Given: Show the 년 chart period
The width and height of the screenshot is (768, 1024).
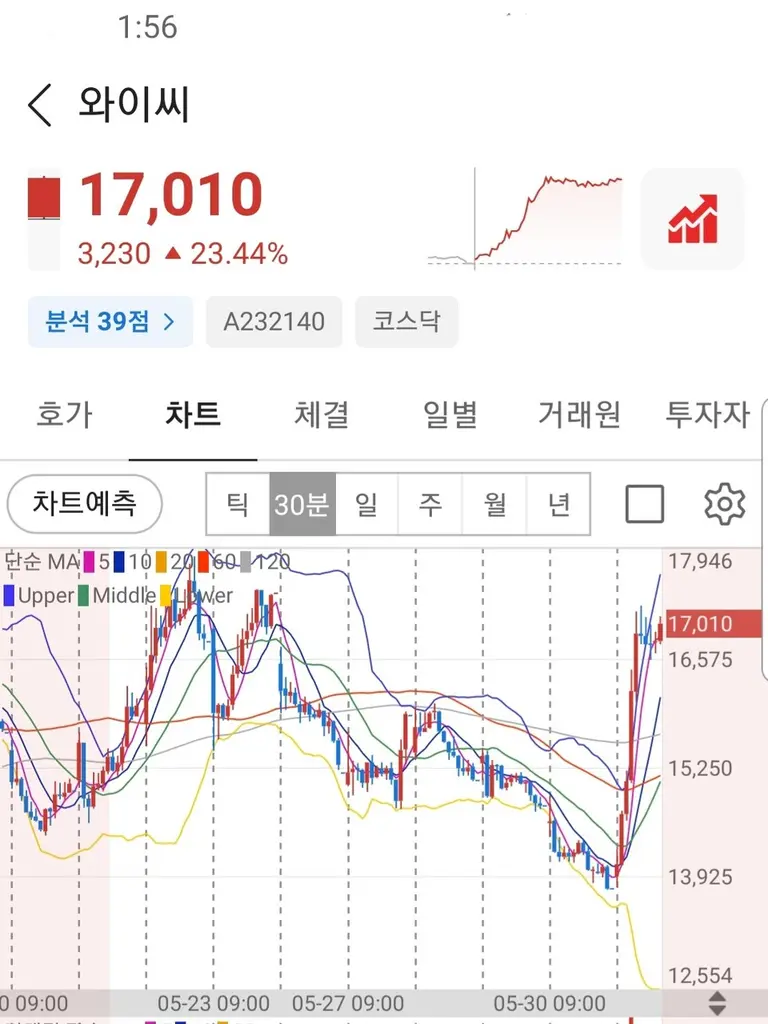Looking at the screenshot, I should 558,505.
